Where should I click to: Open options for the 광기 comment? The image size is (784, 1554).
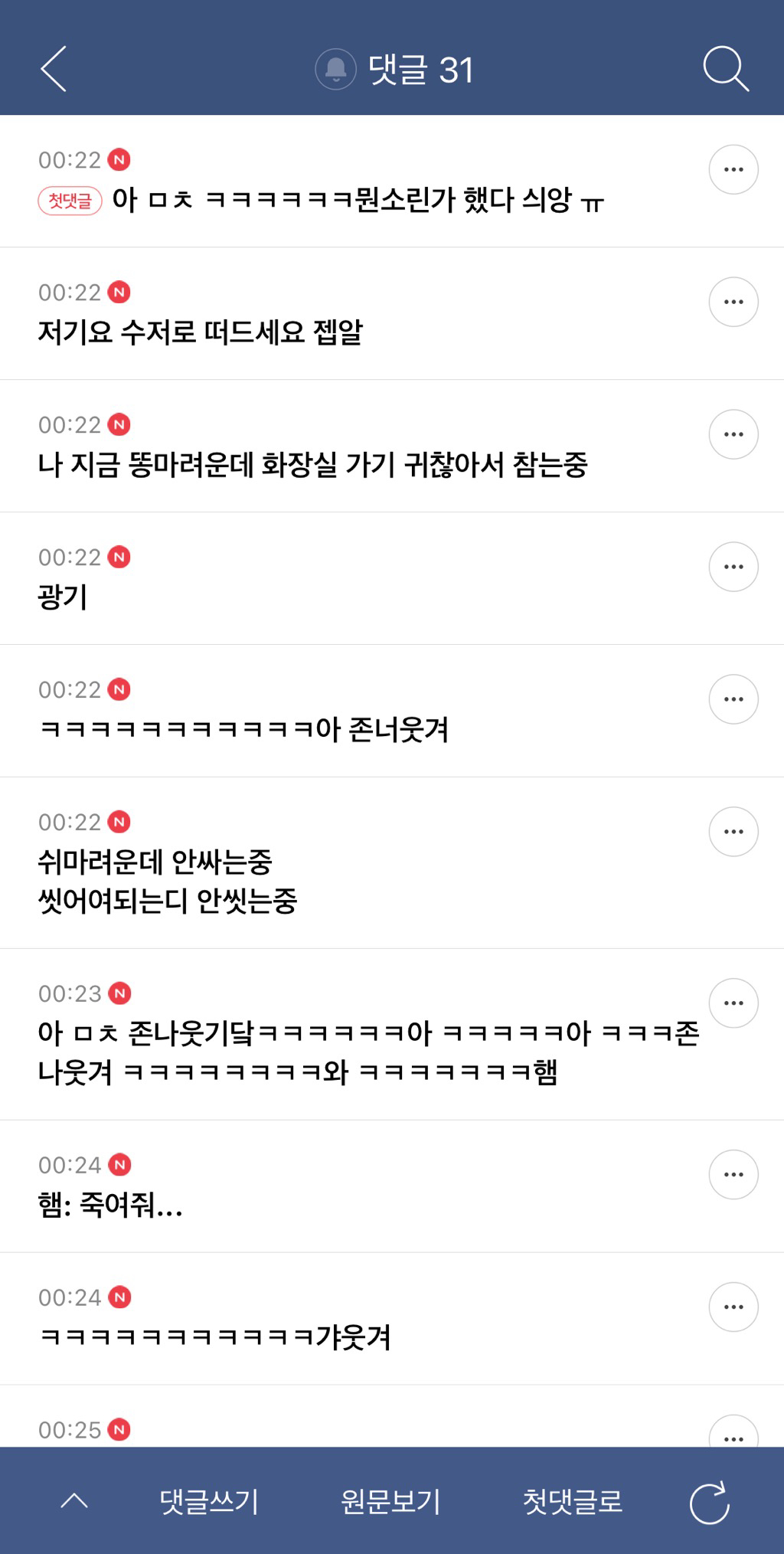pyautogui.click(x=733, y=567)
